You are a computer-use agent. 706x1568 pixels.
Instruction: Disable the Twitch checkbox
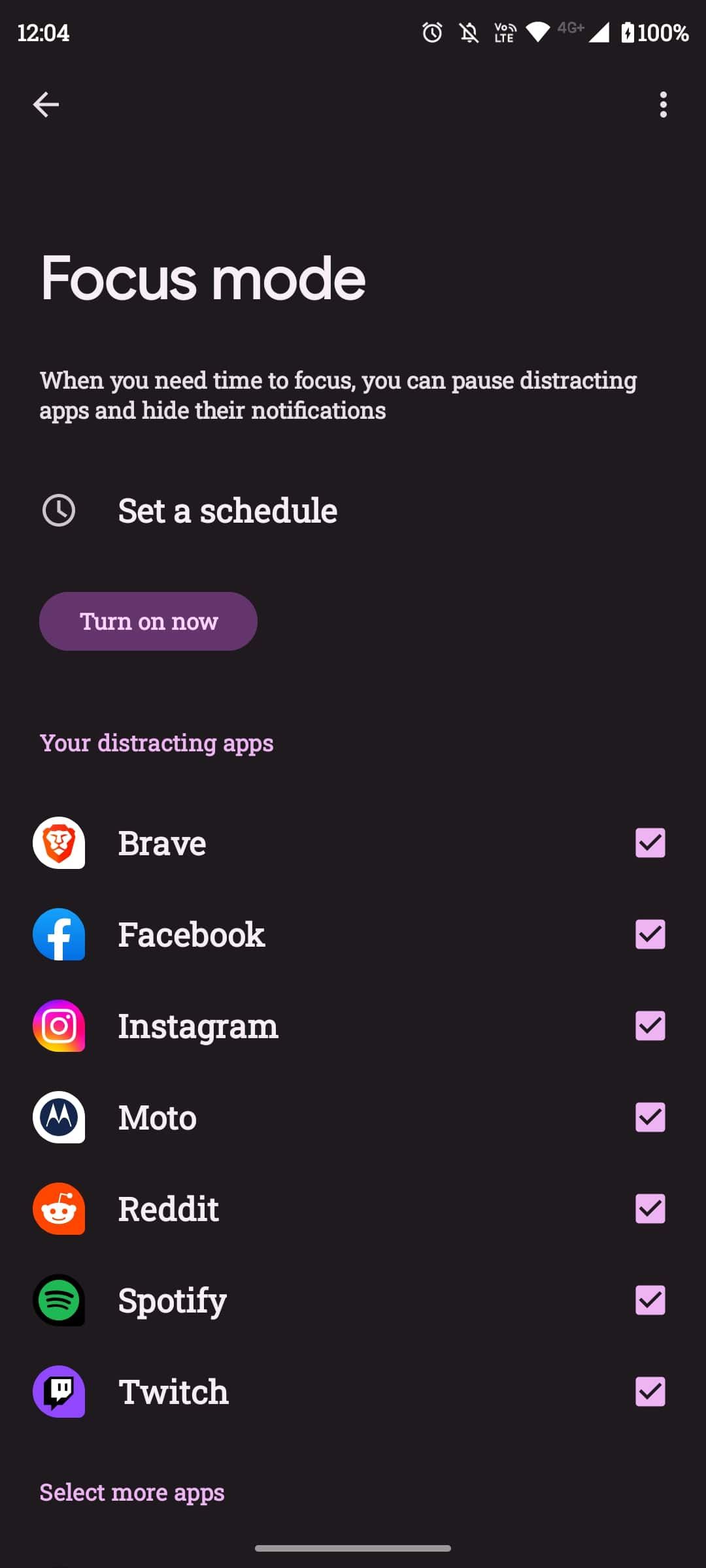[x=650, y=1392]
